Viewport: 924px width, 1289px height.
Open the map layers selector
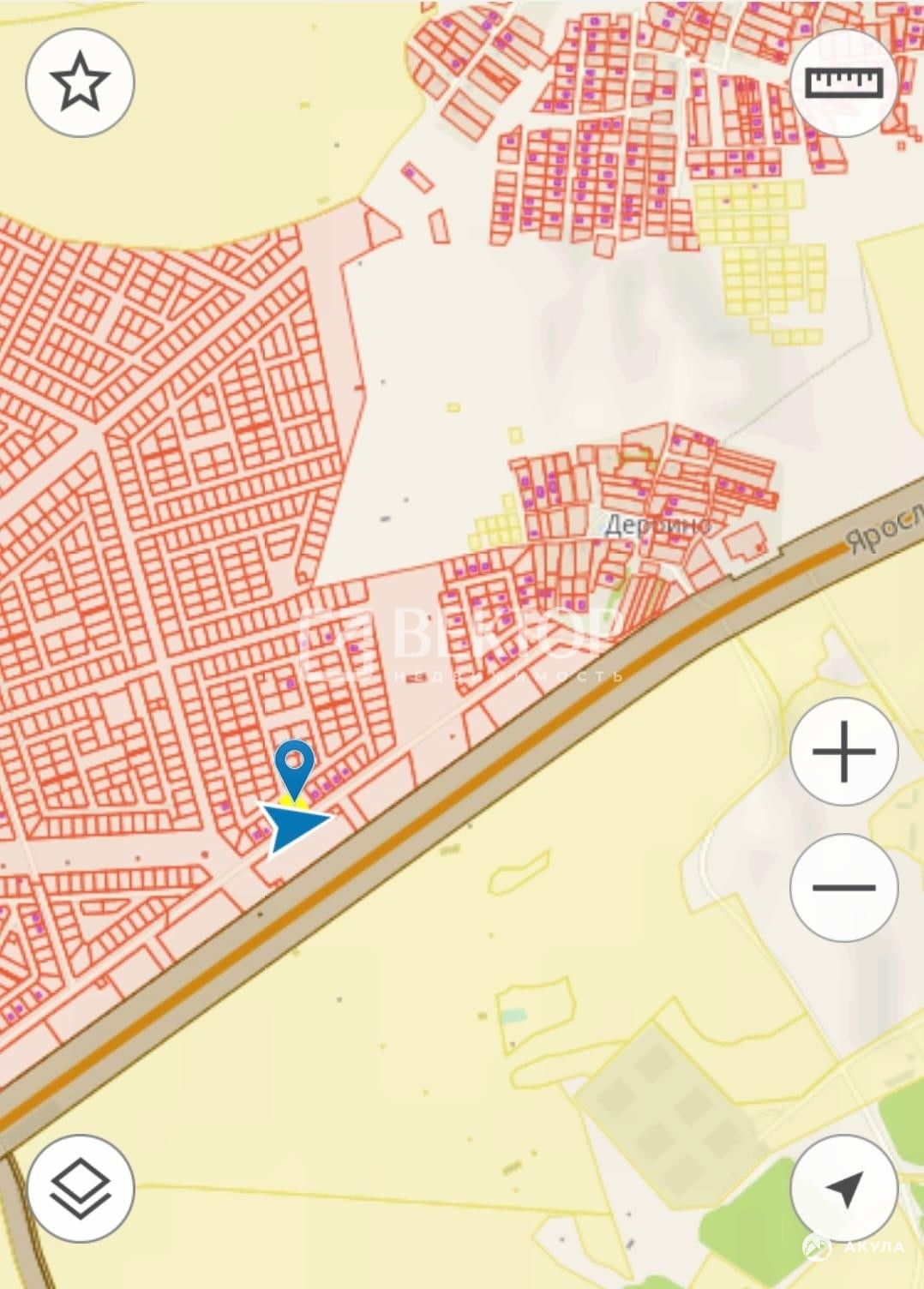pyautogui.click(x=80, y=1188)
